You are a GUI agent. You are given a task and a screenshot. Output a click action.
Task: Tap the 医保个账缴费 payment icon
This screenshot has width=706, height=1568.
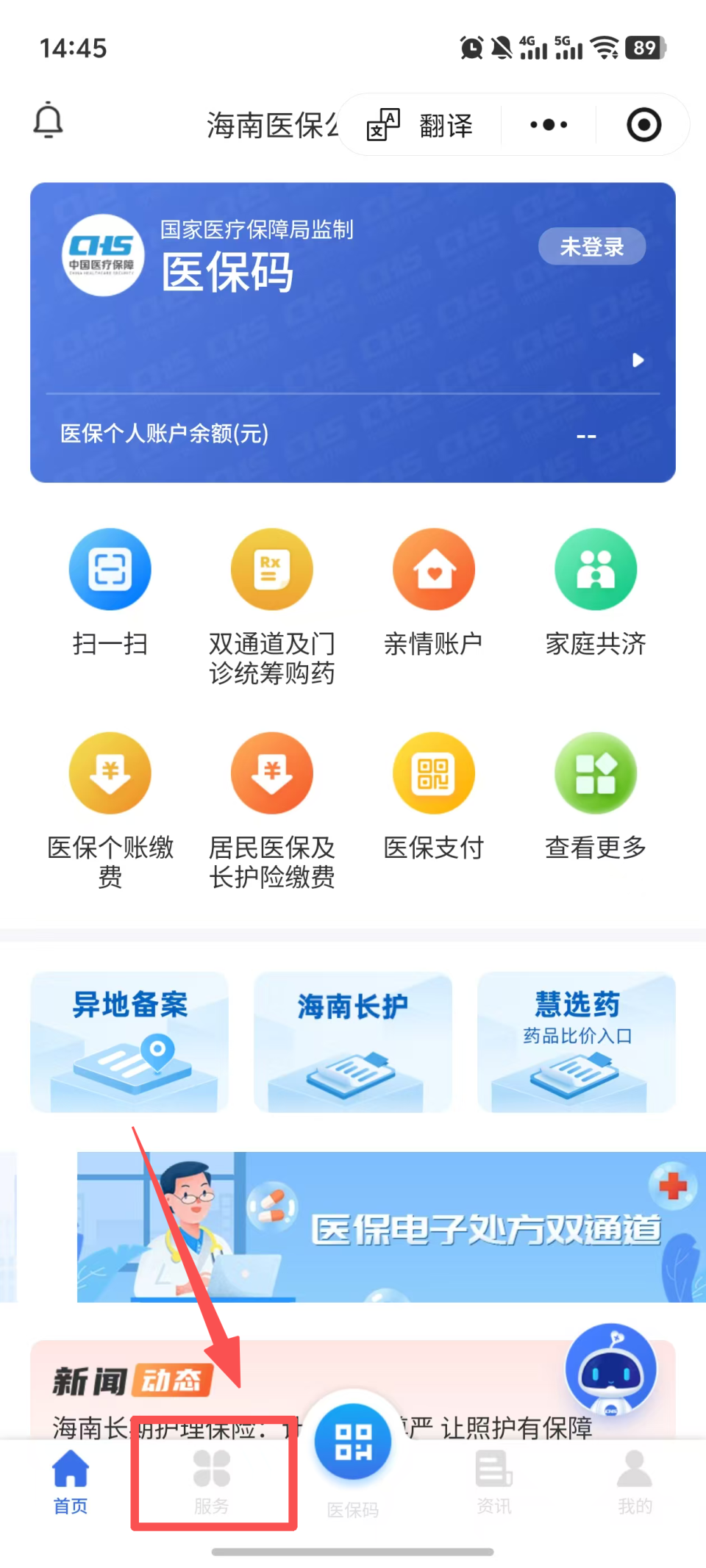pos(110,773)
